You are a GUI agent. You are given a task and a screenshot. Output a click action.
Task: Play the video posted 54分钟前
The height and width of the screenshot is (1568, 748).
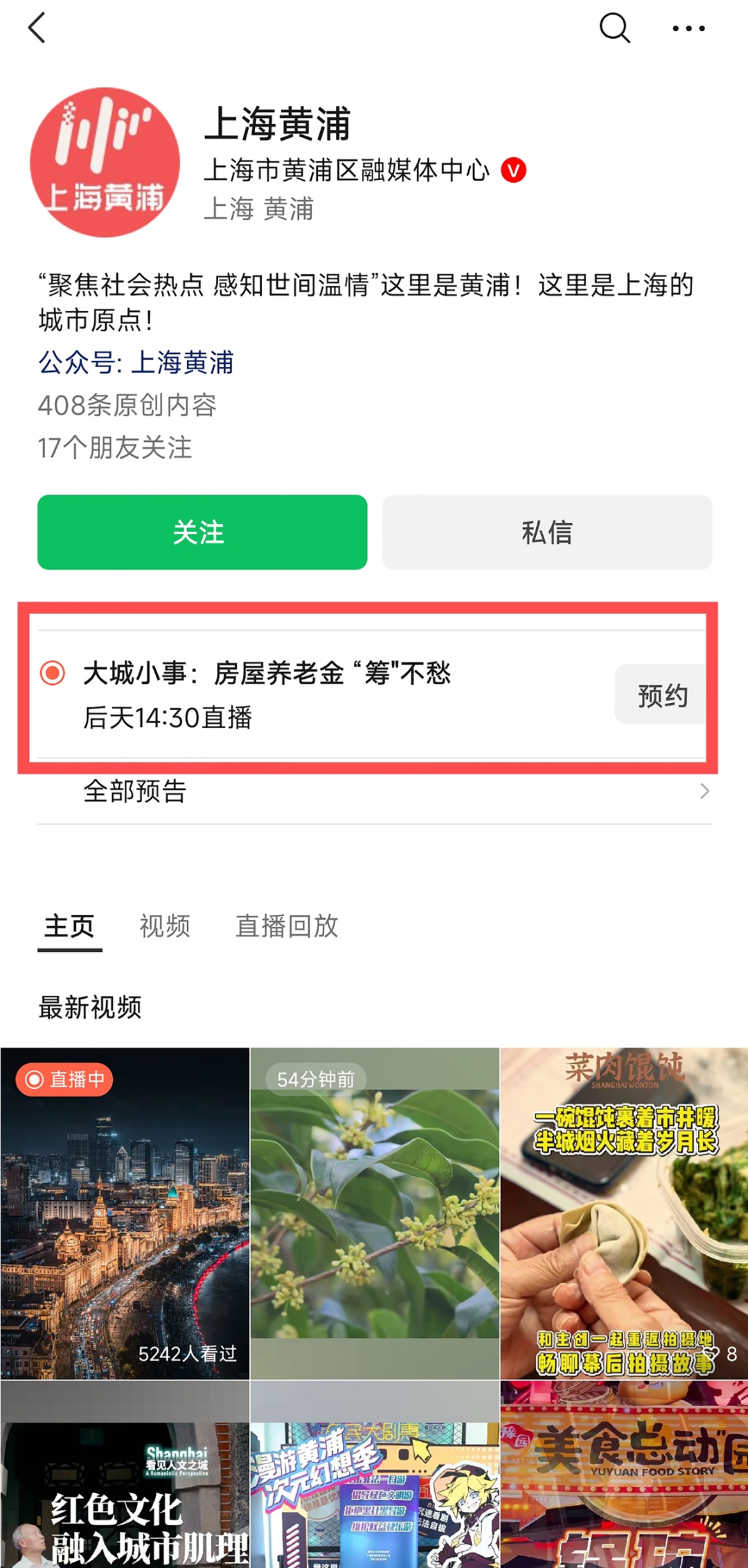pyautogui.click(x=374, y=1212)
